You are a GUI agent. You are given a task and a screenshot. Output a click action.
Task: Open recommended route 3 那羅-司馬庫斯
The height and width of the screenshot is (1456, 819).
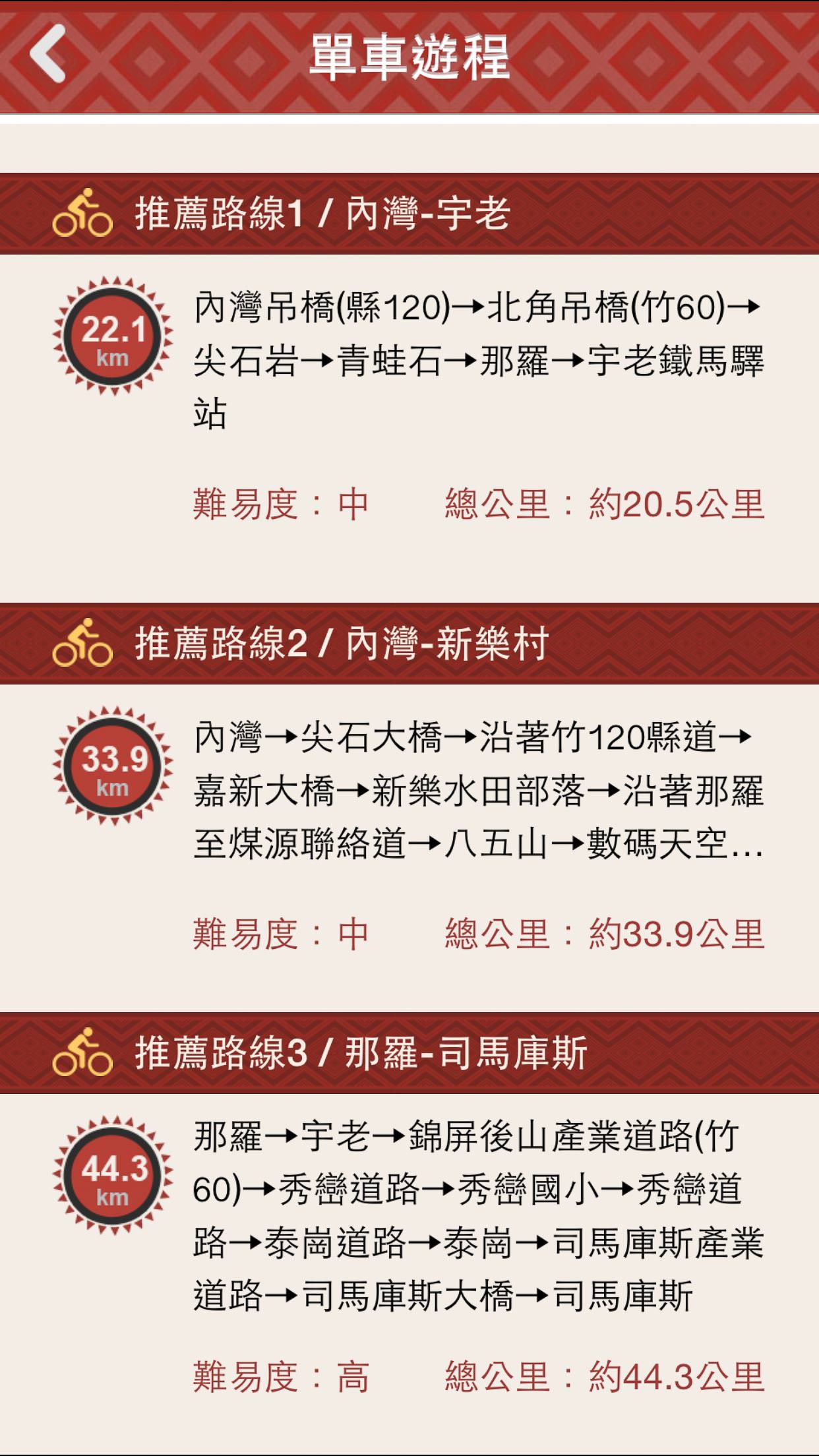(409, 1053)
